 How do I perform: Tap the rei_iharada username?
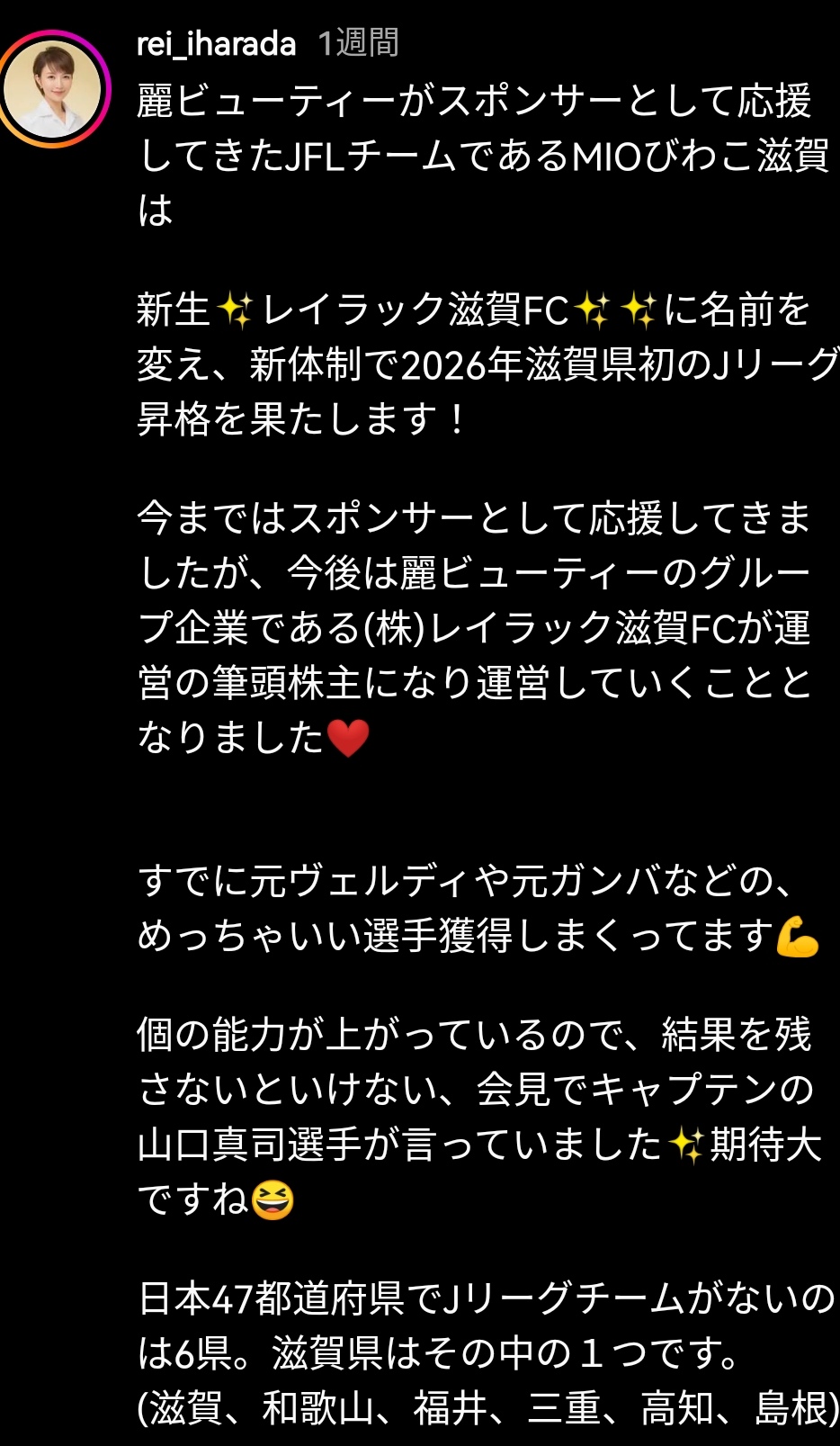(x=216, y=43)
